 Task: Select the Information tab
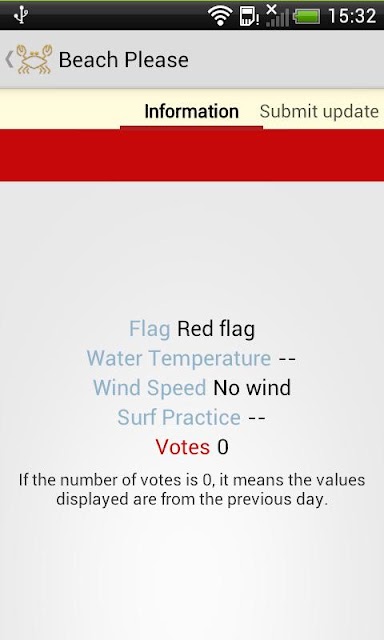pos(191,111)
